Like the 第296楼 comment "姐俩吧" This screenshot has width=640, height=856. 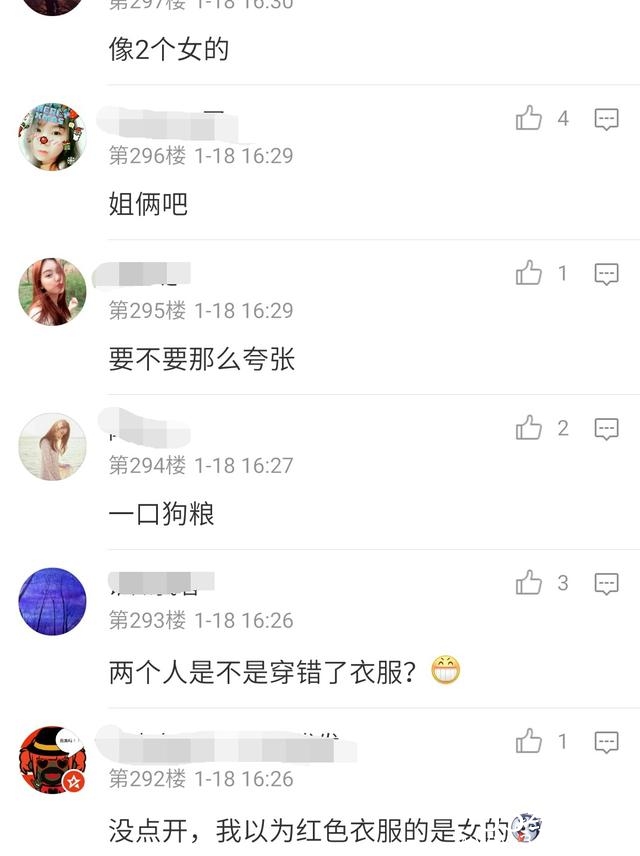(x=529, y=119)
